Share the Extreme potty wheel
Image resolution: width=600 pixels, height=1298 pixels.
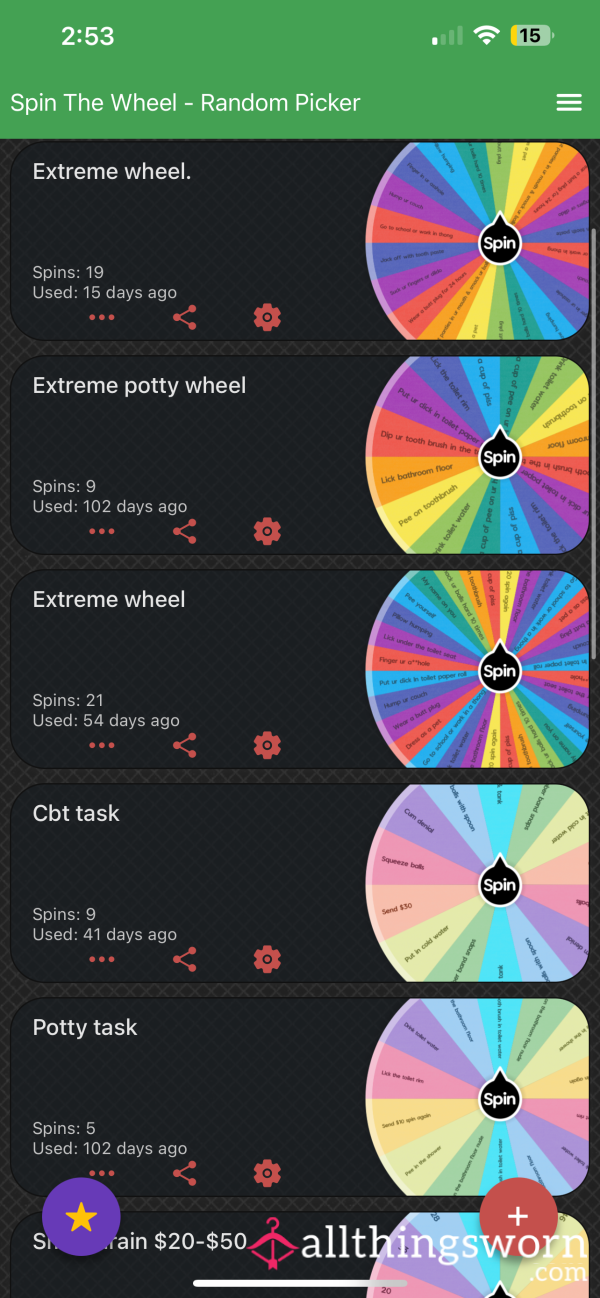[x=184, y=531]
